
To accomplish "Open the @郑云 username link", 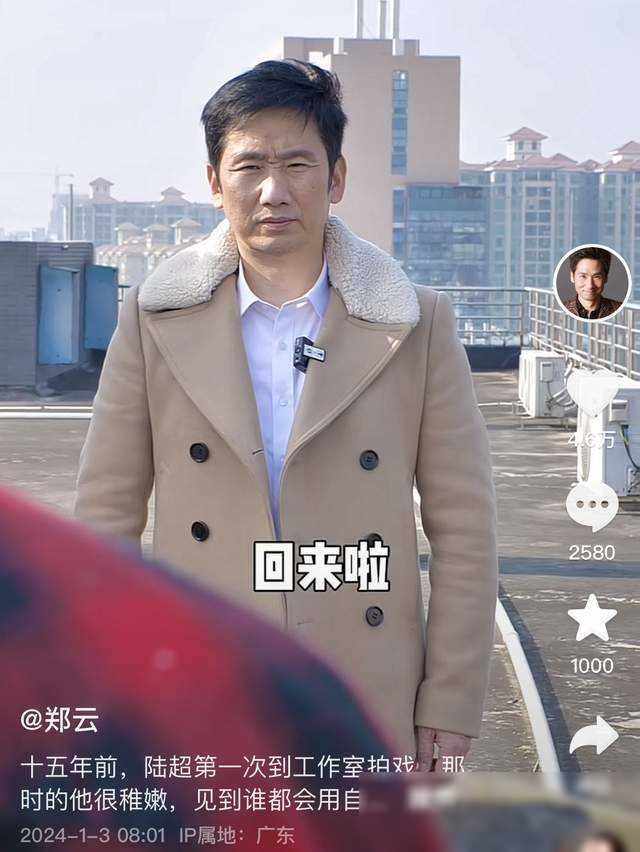I will point(59,718).
